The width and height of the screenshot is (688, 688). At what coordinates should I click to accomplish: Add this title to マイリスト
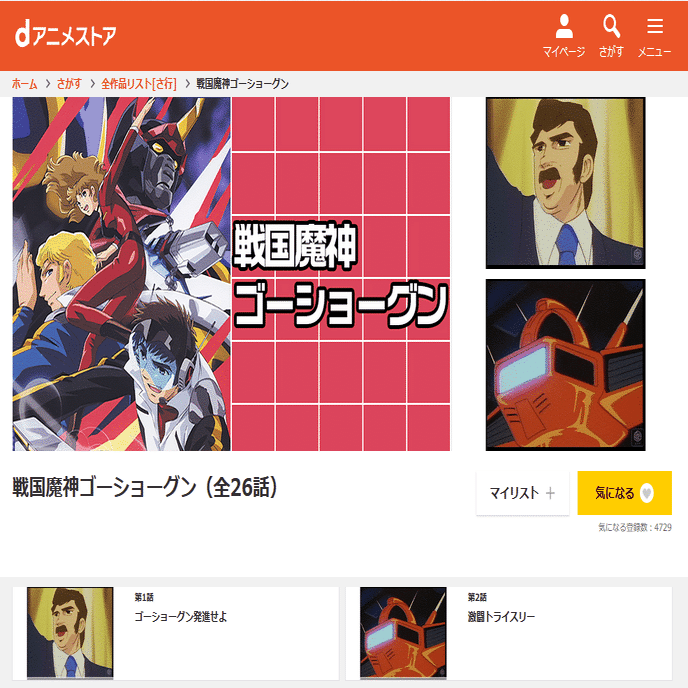[x=522, y=493]
